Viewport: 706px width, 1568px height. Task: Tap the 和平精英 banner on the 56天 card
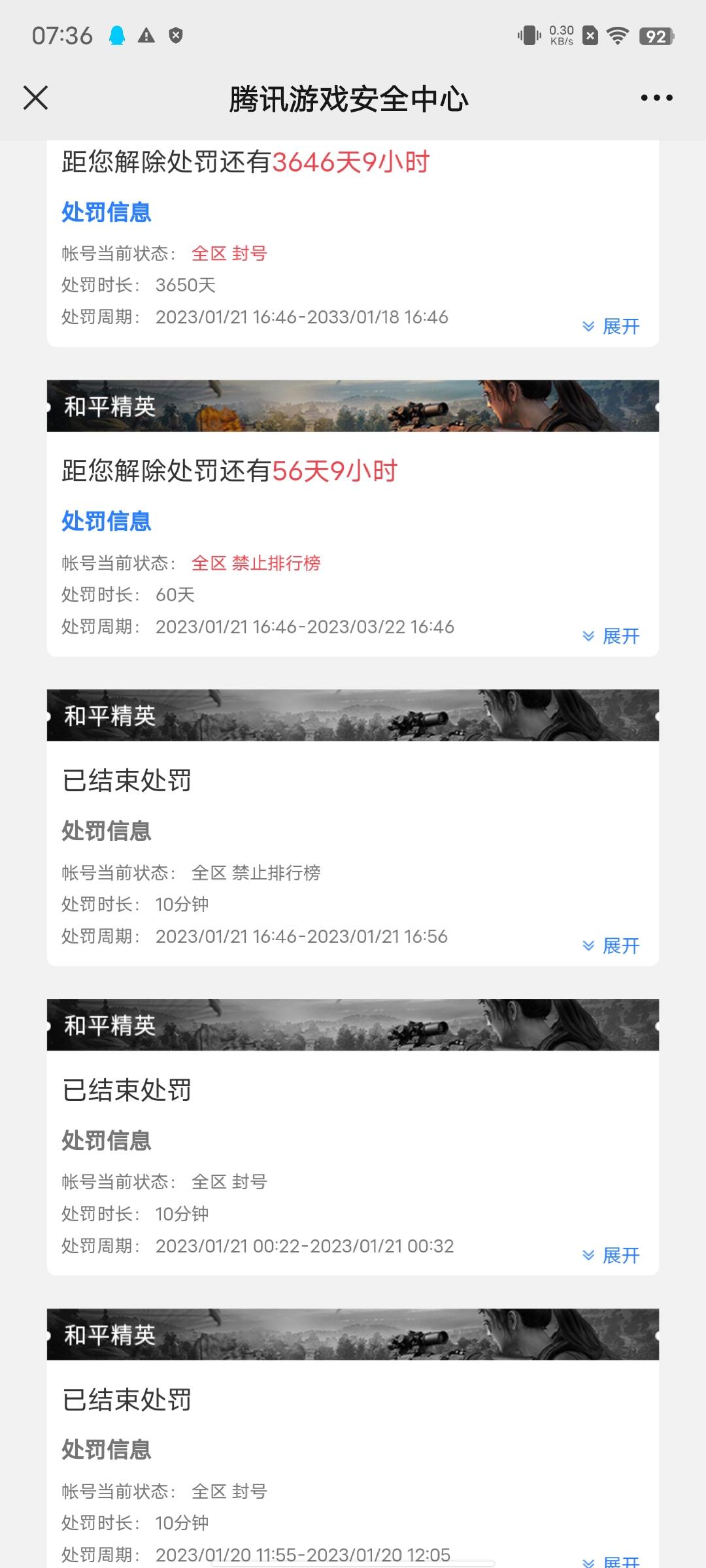click(x=353, y=405)
